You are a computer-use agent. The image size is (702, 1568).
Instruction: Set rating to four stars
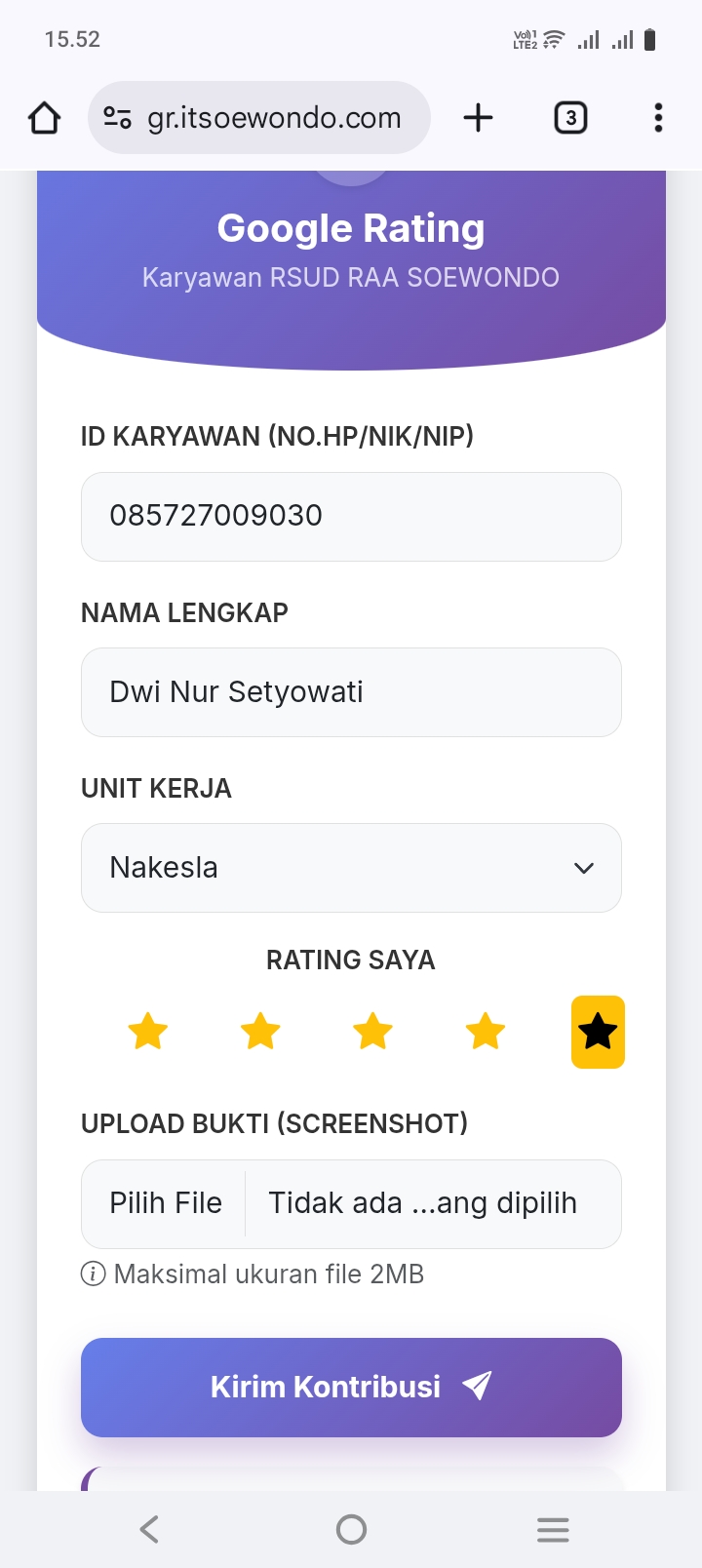pyautogui.click(x=486, y=1032)
